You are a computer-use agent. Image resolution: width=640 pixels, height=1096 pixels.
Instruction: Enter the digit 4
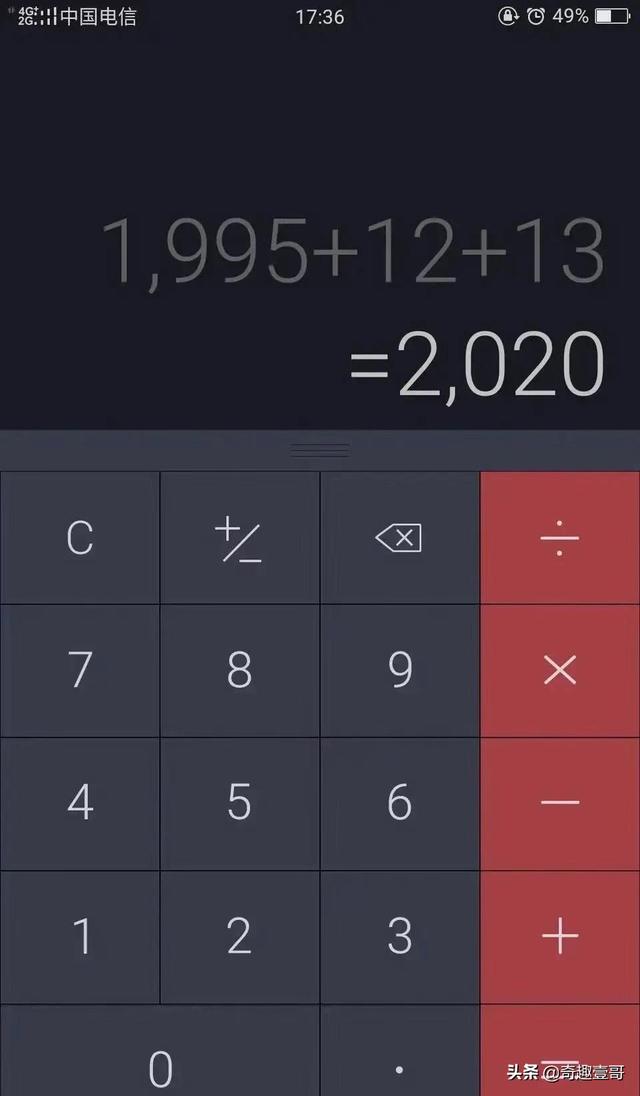point(80,803)
